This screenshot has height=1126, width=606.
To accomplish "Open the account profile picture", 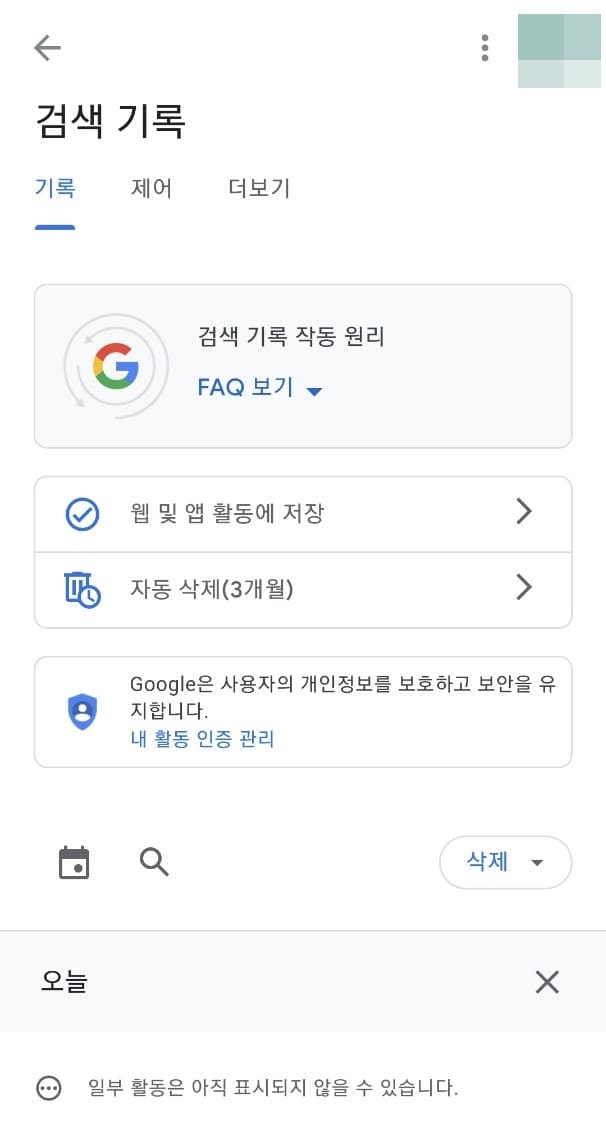I will (559, 50).
